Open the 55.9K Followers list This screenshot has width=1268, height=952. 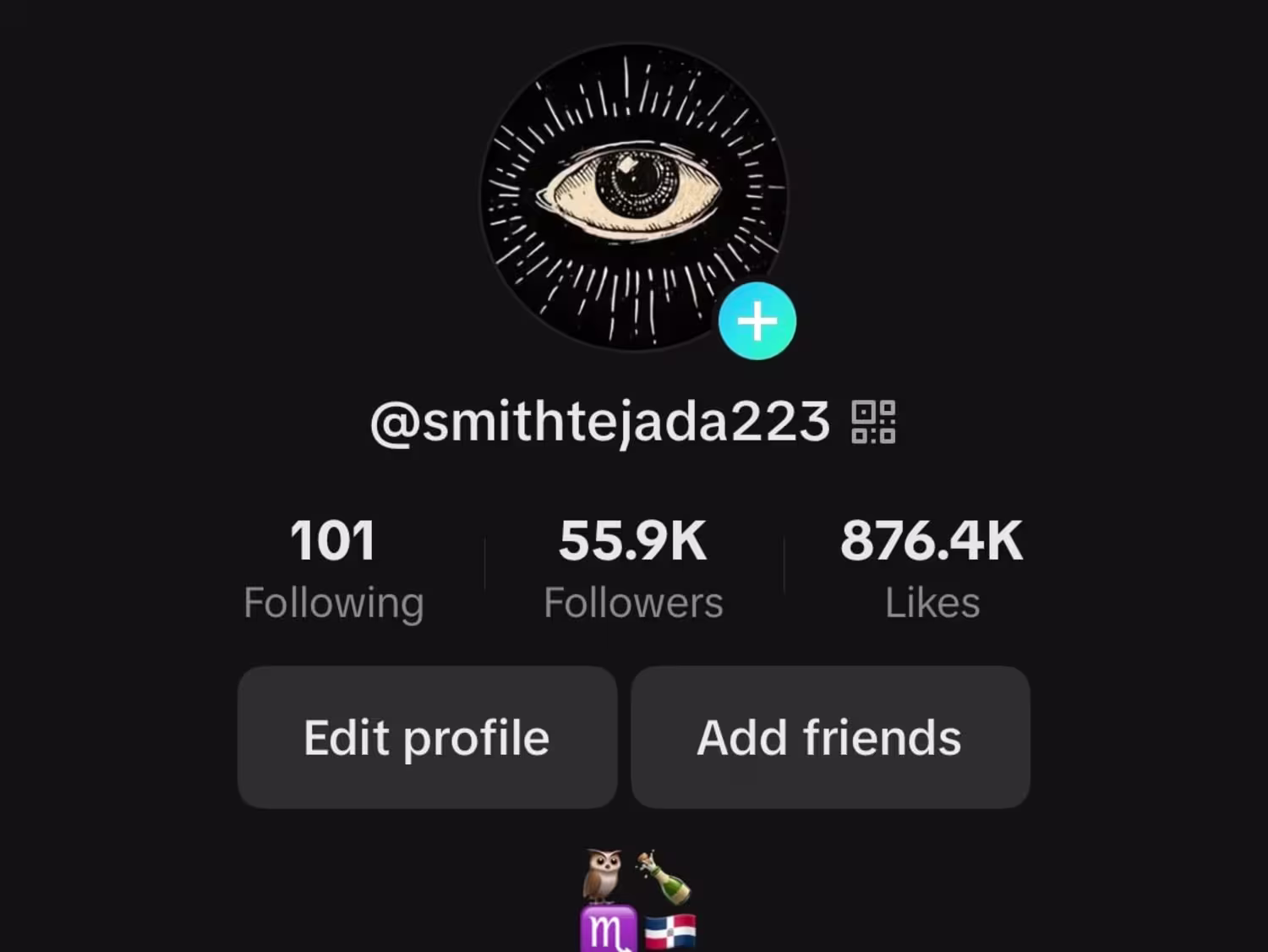coord(633,569)
